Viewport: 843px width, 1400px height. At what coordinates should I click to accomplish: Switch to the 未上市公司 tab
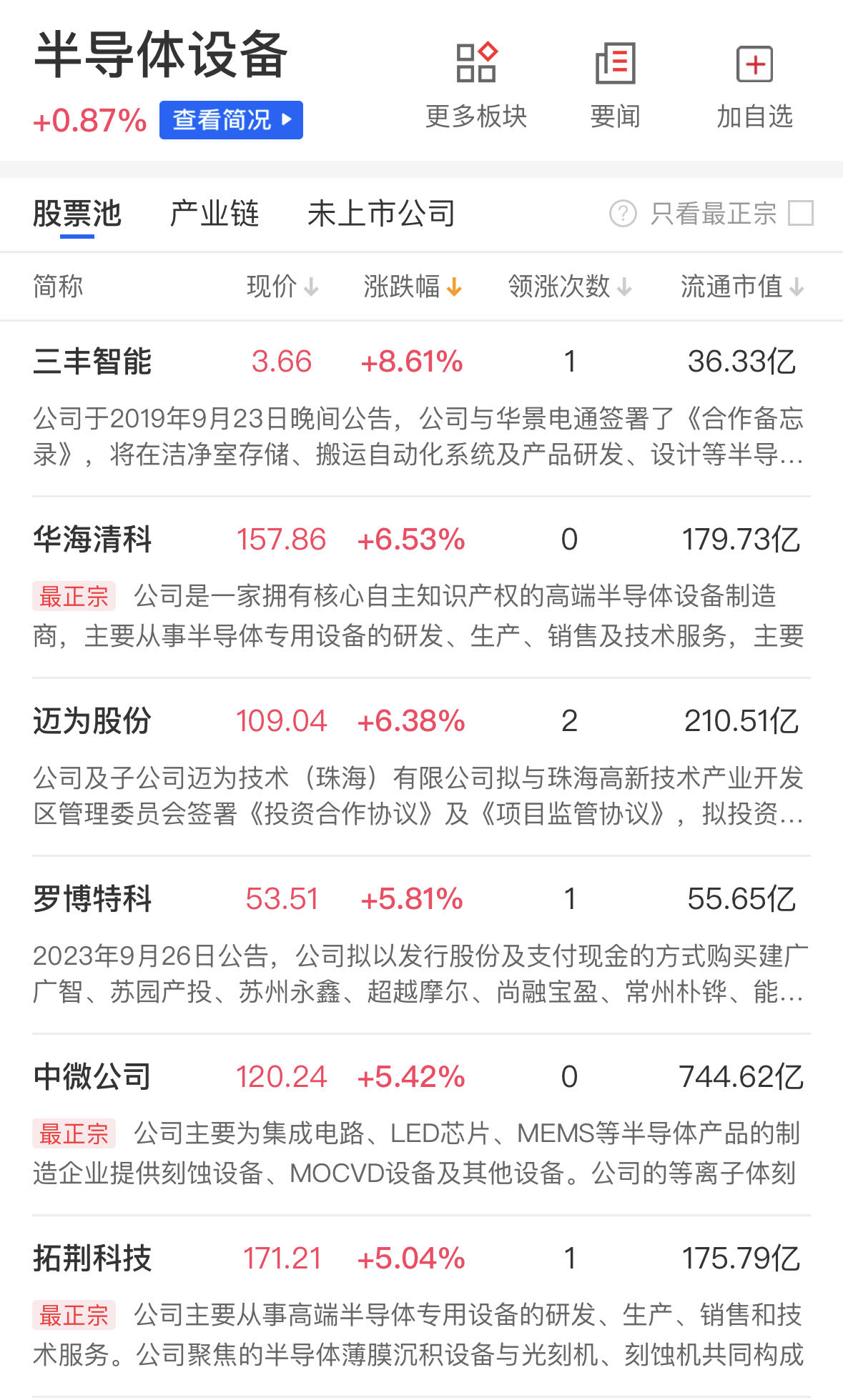pyautogui.click(x=381, y=214)
